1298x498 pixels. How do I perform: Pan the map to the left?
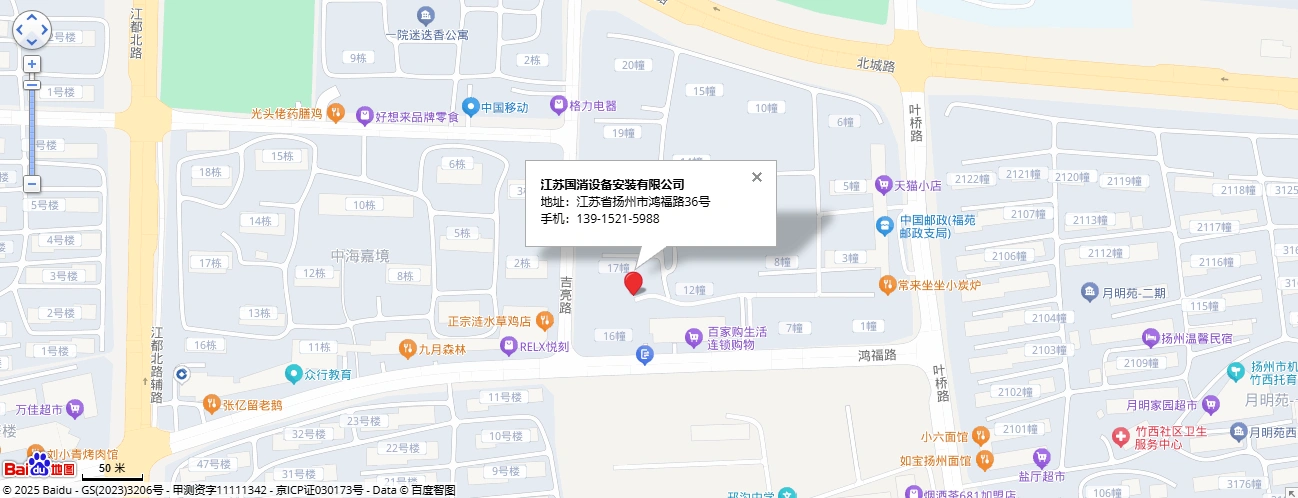(x=20, y=30)
